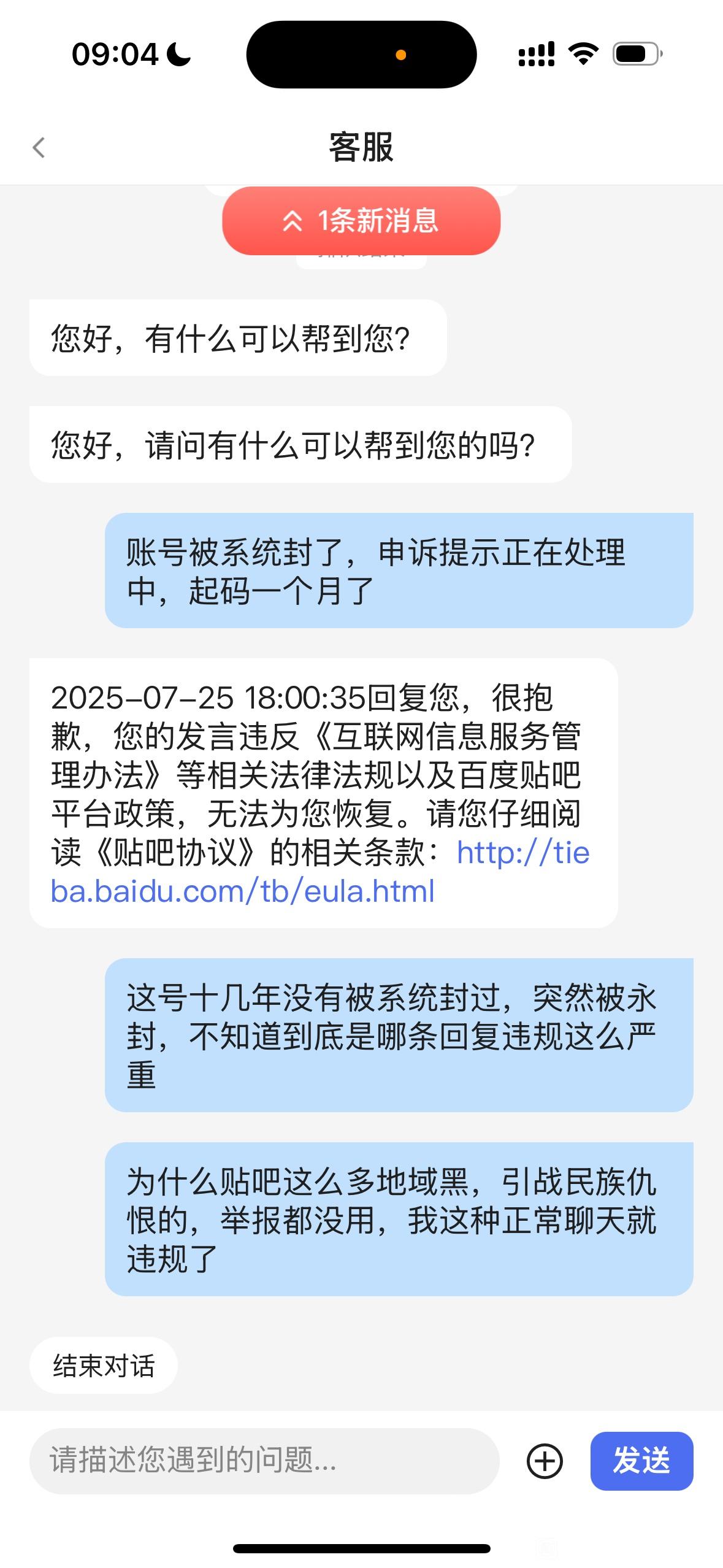Jump to the 1条新消息 notification
Image resolution: width=723 pixels, height=1568 pixels.
[361, 221]
